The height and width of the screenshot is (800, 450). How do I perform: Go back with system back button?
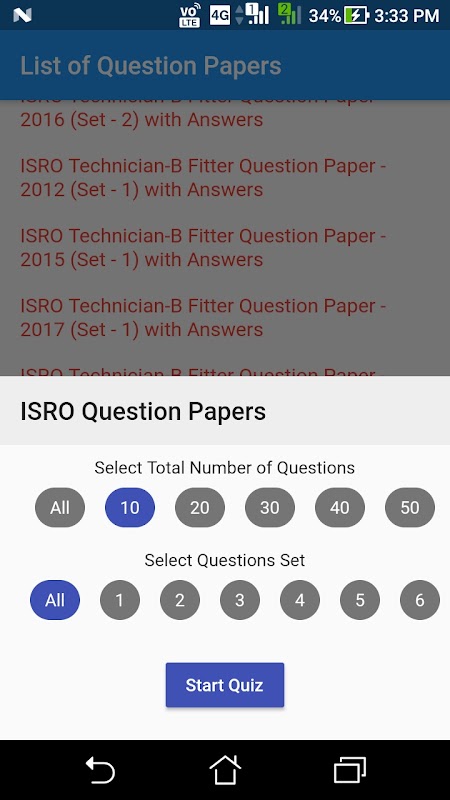point(100,770)
